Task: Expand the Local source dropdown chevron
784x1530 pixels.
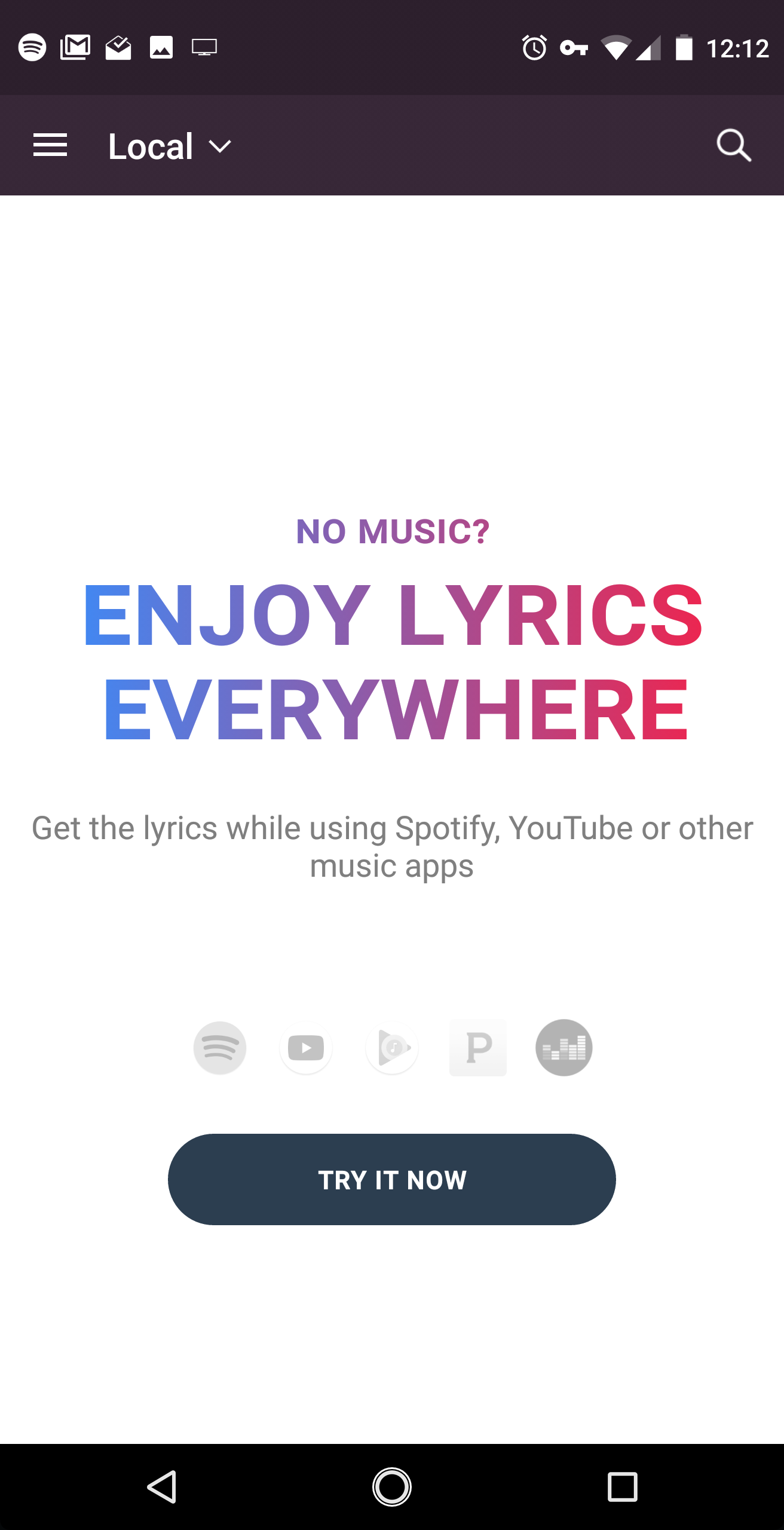Action: tap(219, 146)
